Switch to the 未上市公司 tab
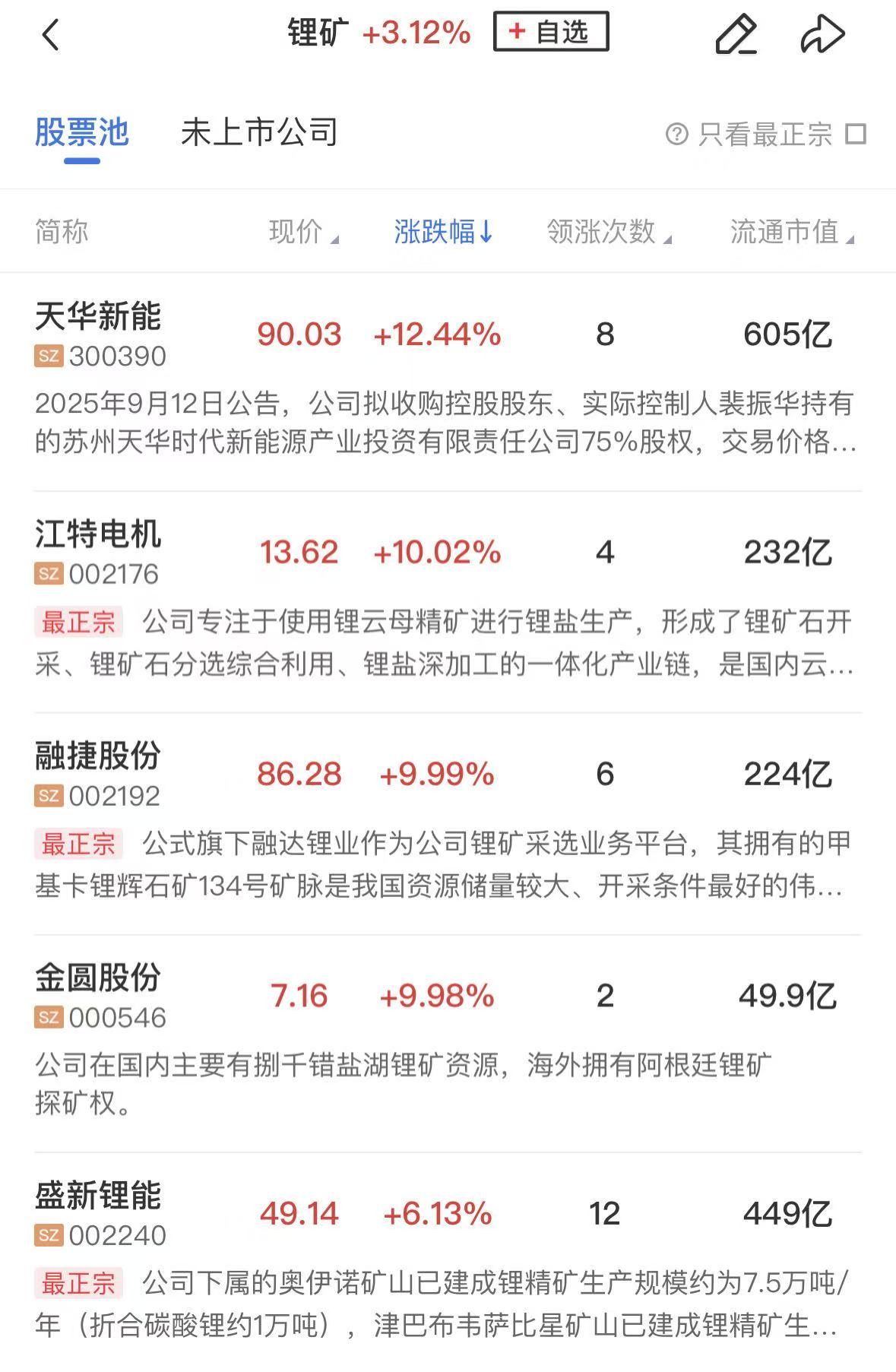The height and width of the screenshot is (1372, 896). [x=259, y=133]
